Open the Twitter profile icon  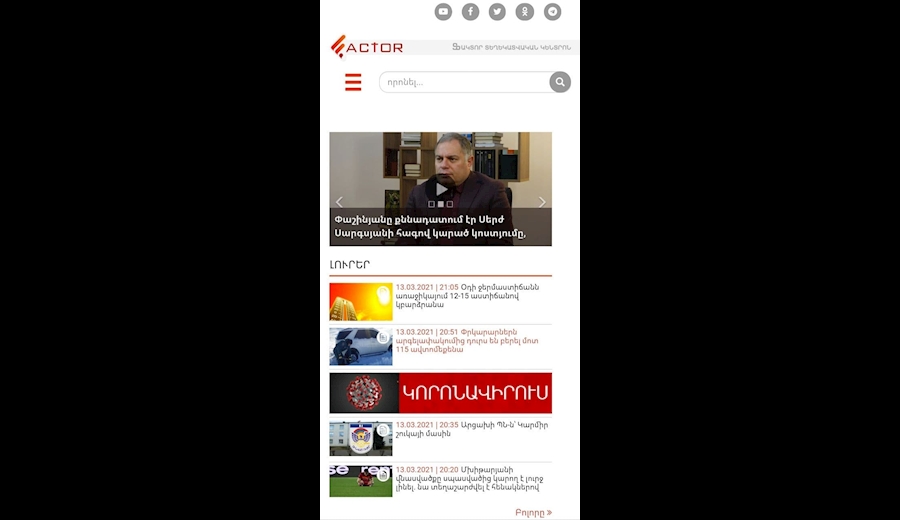pyautogui.click(x=497, y=12)
